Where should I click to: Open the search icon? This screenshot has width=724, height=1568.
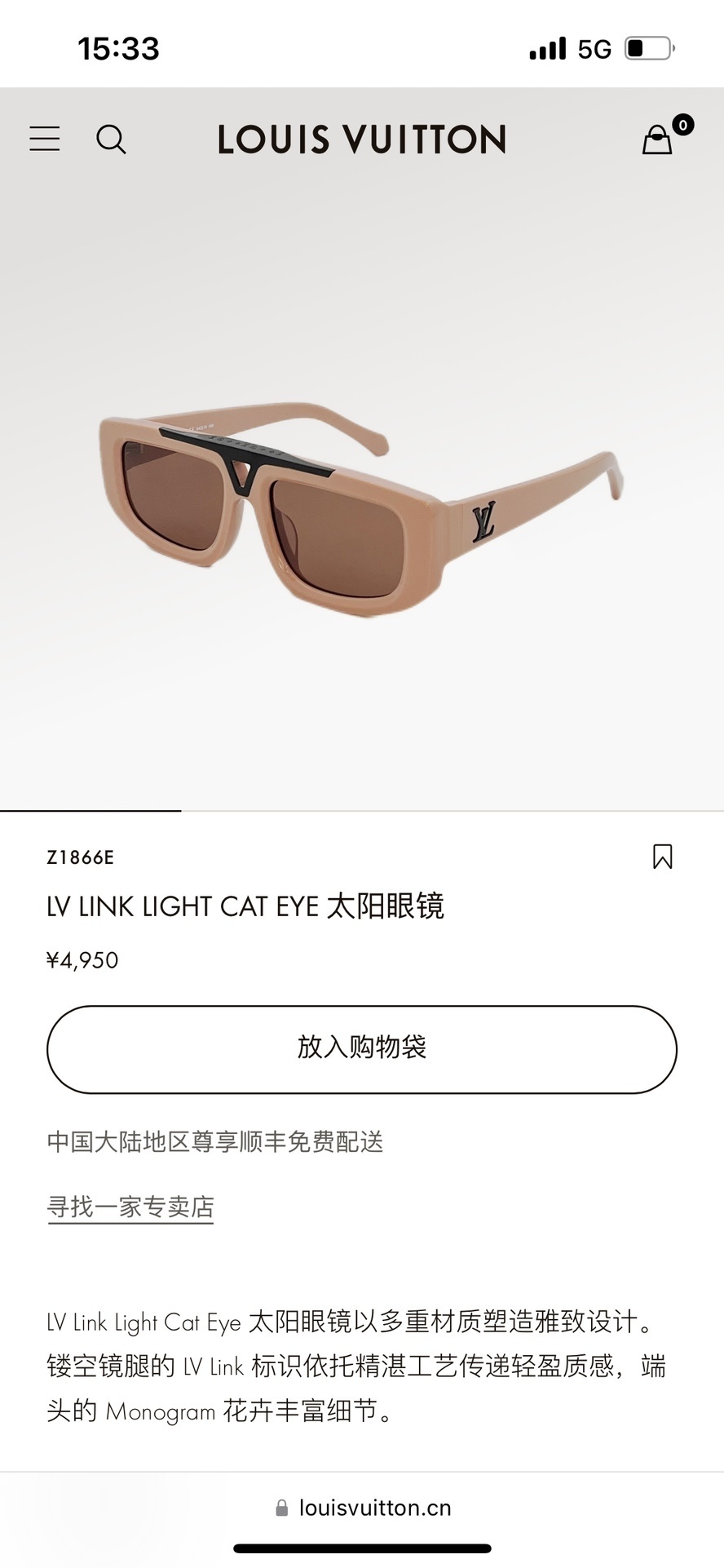(x=111, y=140)
